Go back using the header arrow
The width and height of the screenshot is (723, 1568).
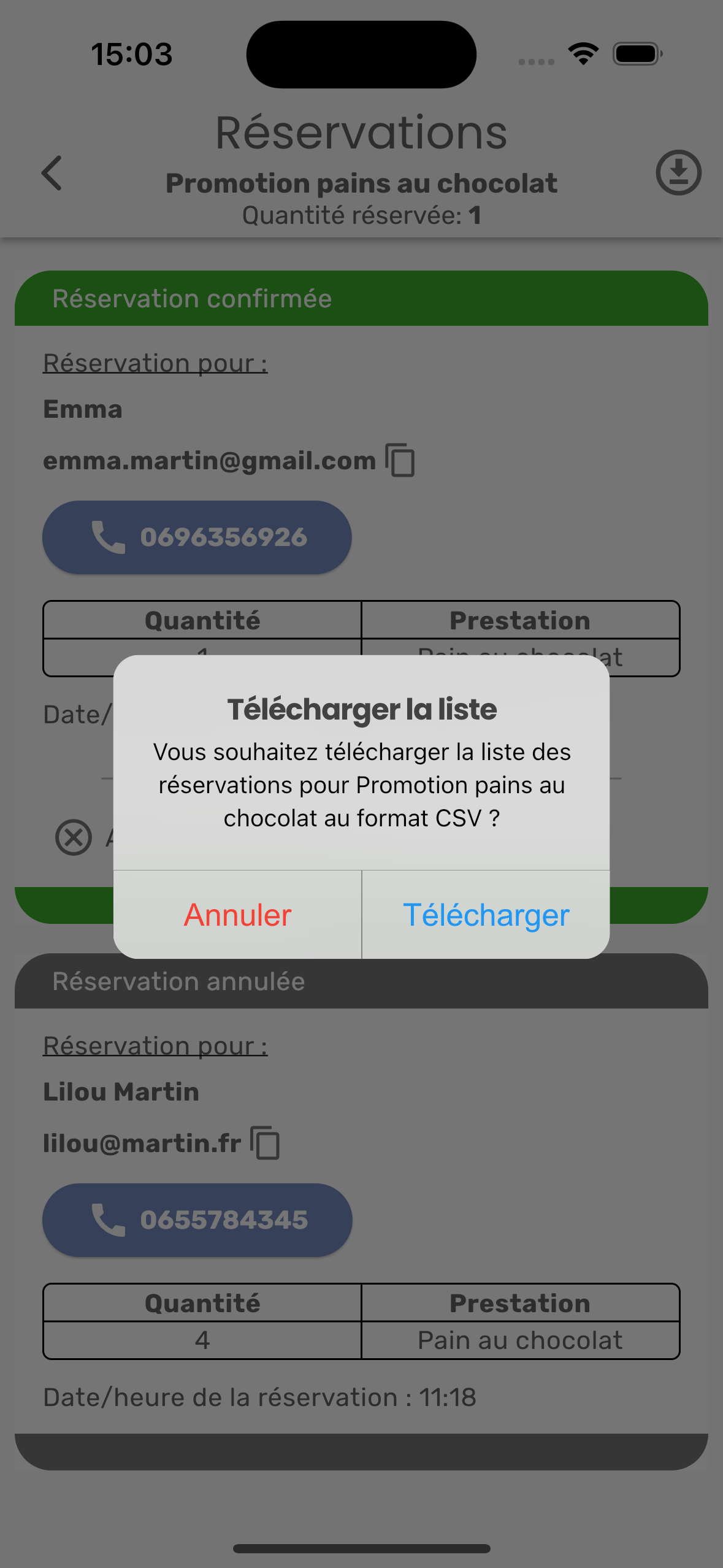(x=52, y=173)
